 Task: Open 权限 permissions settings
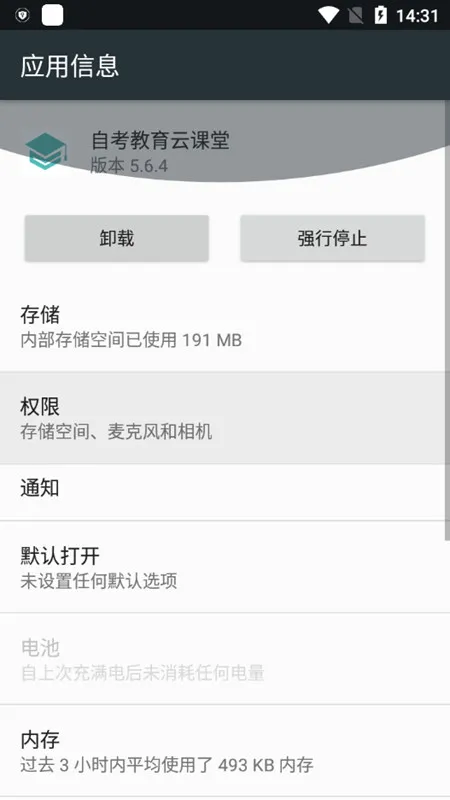225,418
